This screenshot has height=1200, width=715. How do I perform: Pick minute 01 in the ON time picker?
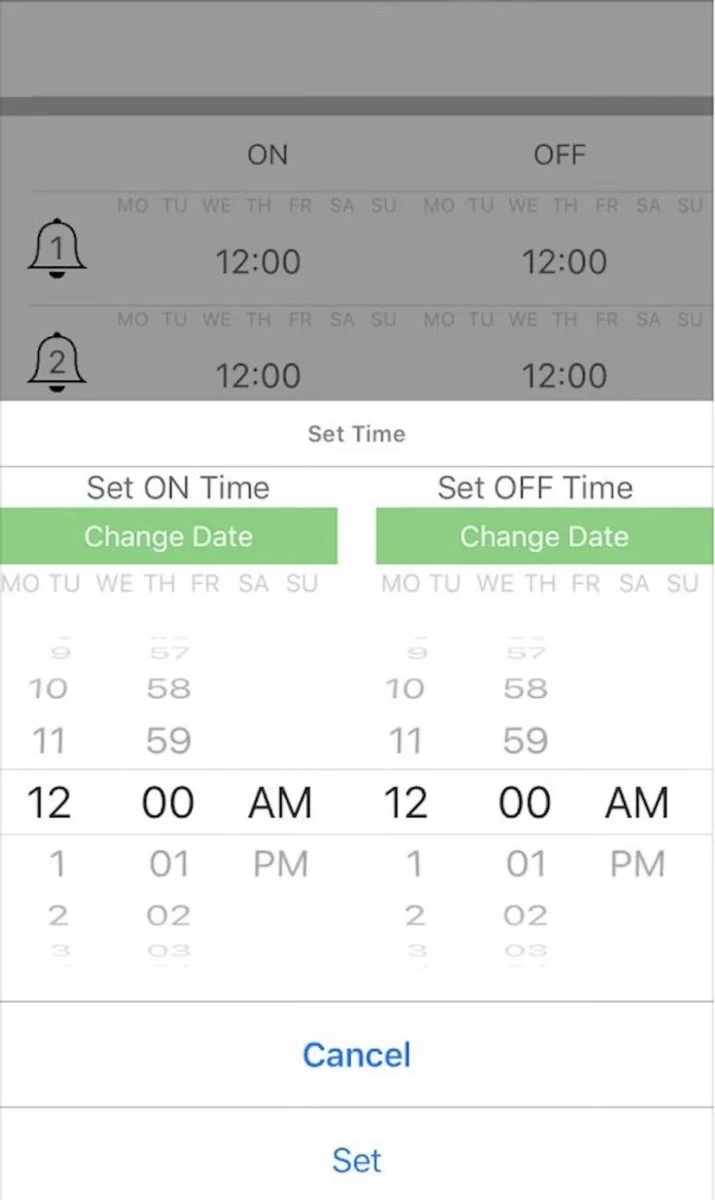click(169, 864)
